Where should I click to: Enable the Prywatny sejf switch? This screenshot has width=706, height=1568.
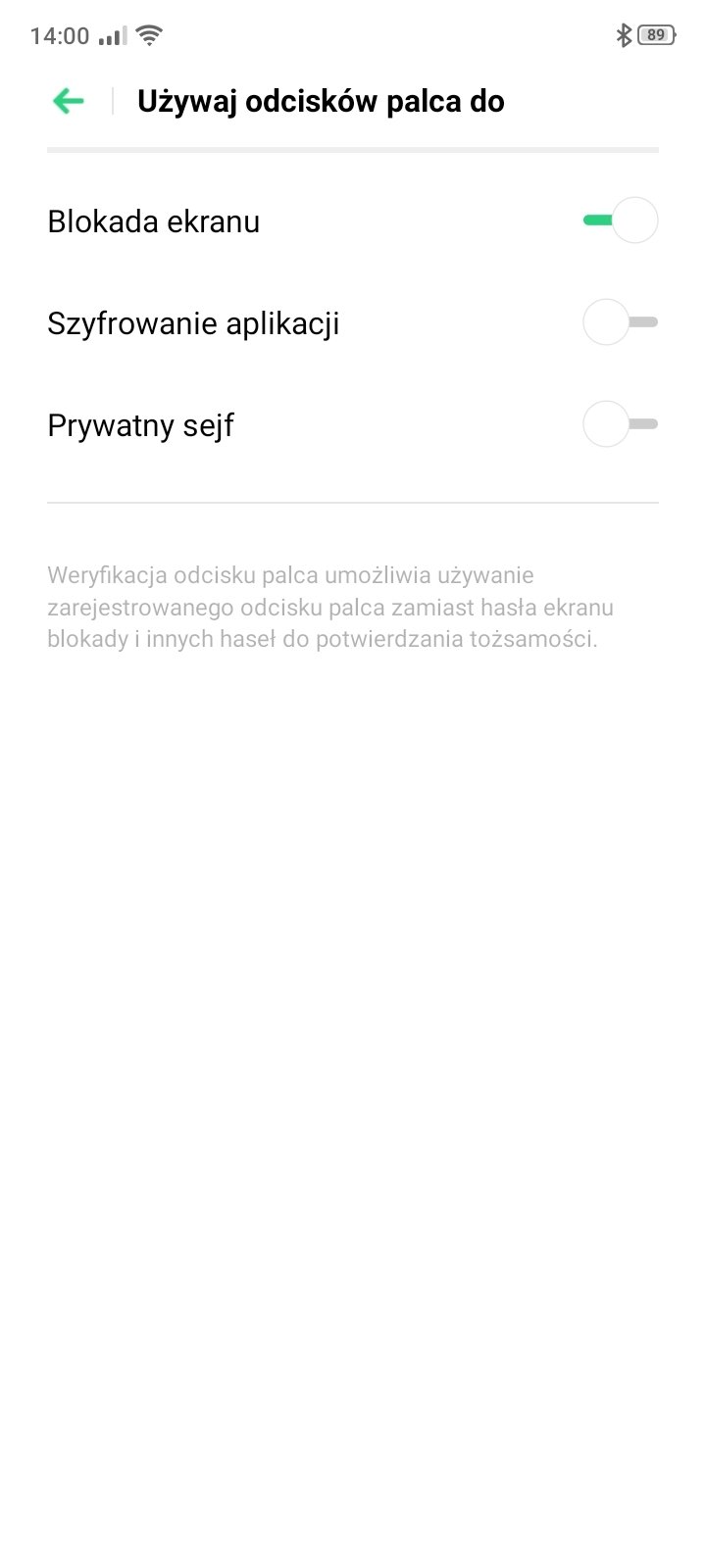click(x=620, y=424)
